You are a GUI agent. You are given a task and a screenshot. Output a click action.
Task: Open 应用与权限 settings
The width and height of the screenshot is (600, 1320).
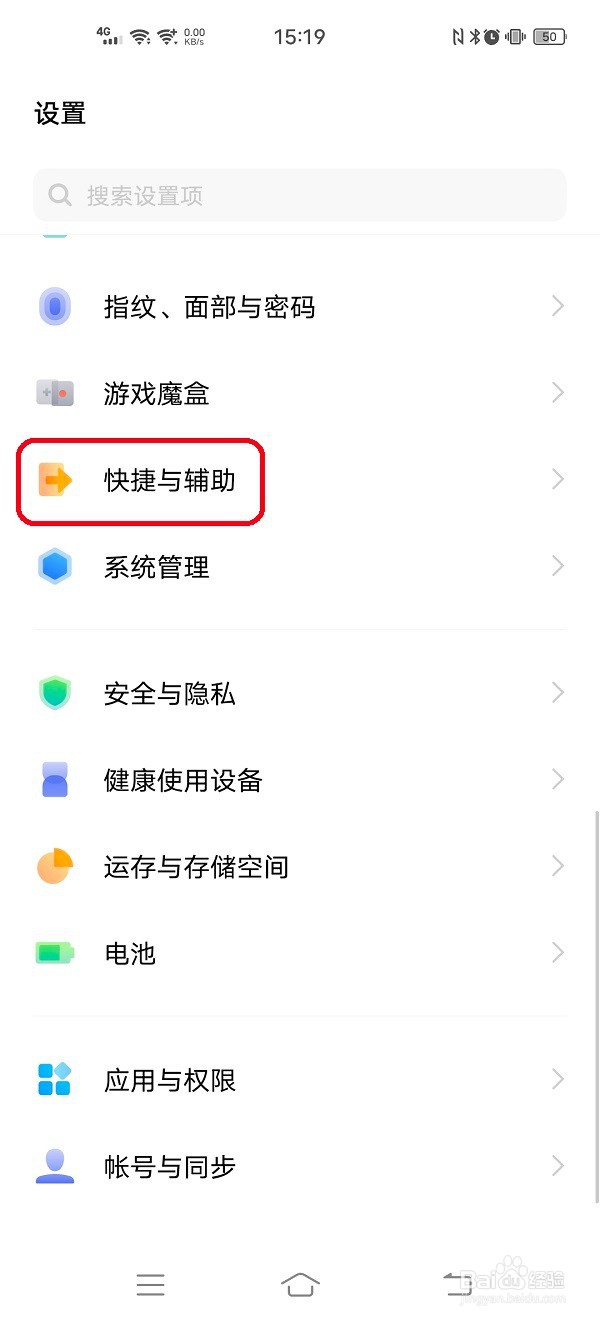click(300, 1080)
